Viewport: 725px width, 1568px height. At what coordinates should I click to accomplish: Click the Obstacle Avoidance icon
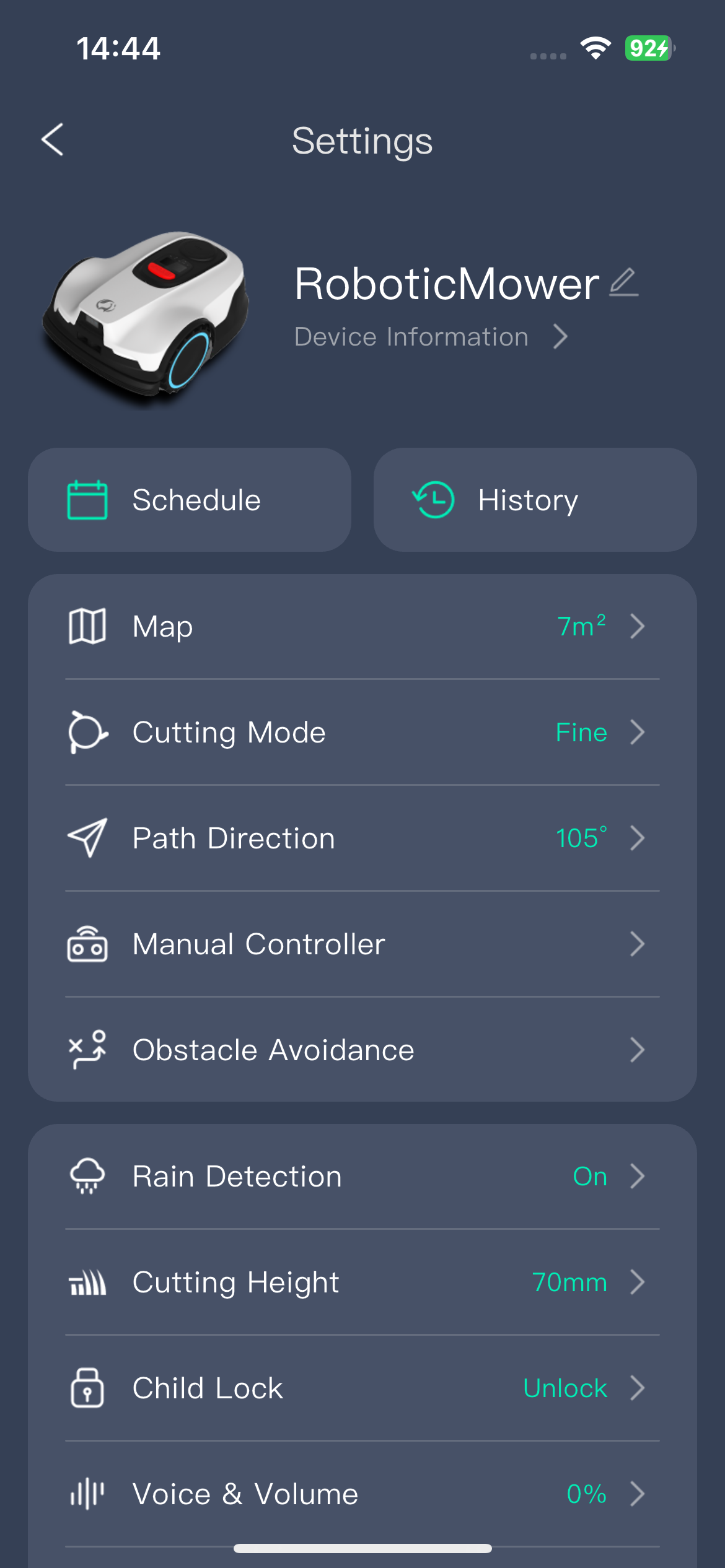pyautogui.click(x=87, y=1050)
